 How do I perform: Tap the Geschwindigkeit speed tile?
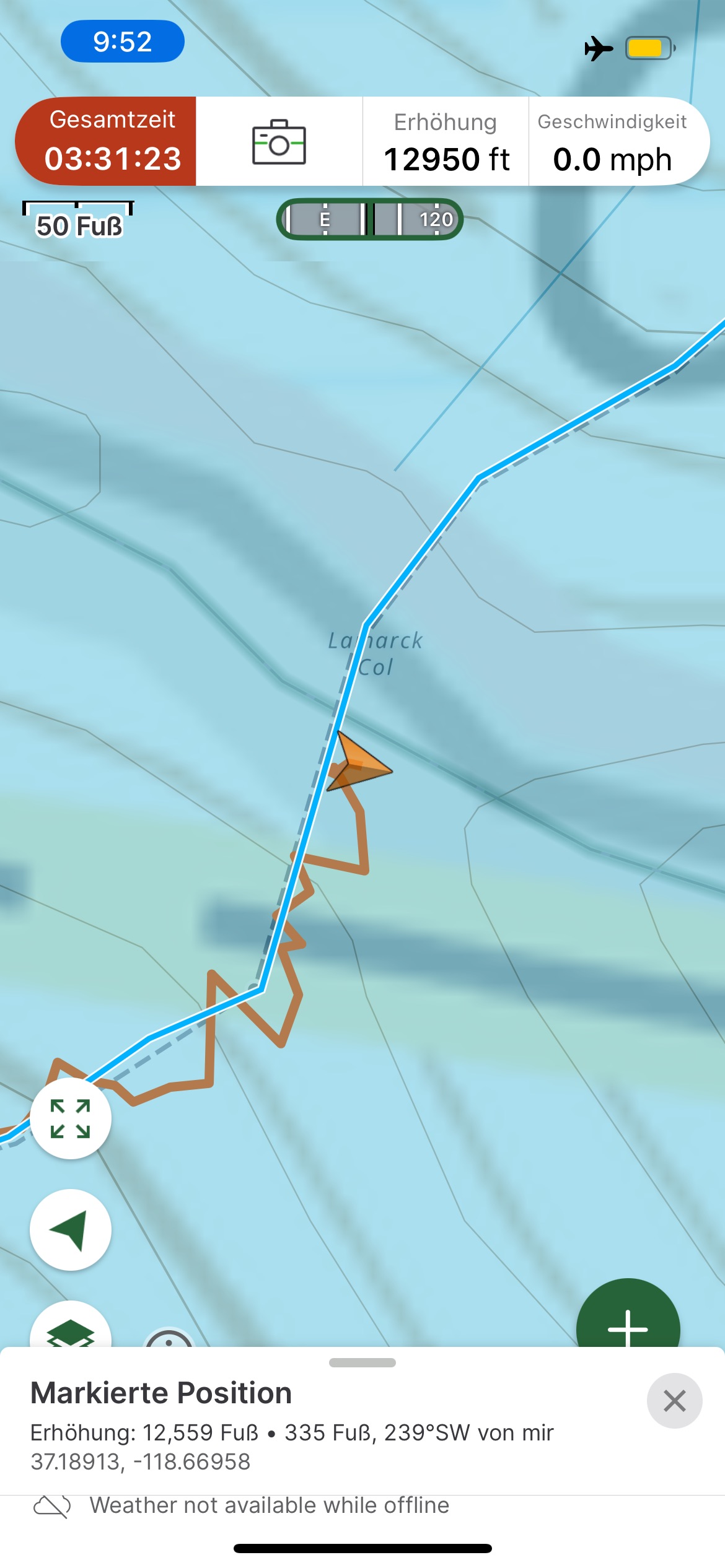(x=612, y=142)
